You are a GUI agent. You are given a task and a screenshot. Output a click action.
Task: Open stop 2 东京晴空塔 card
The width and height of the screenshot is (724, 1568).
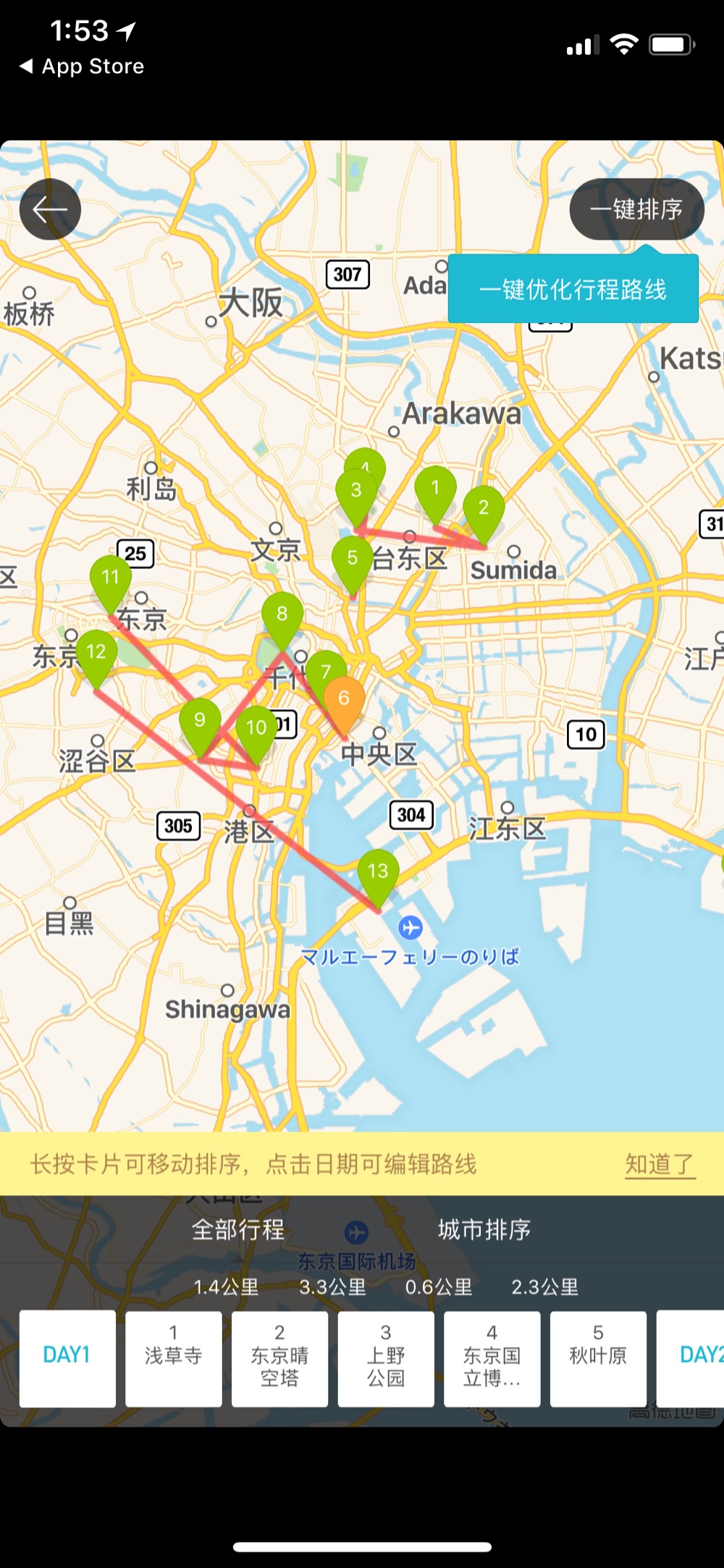(279, 1358)
